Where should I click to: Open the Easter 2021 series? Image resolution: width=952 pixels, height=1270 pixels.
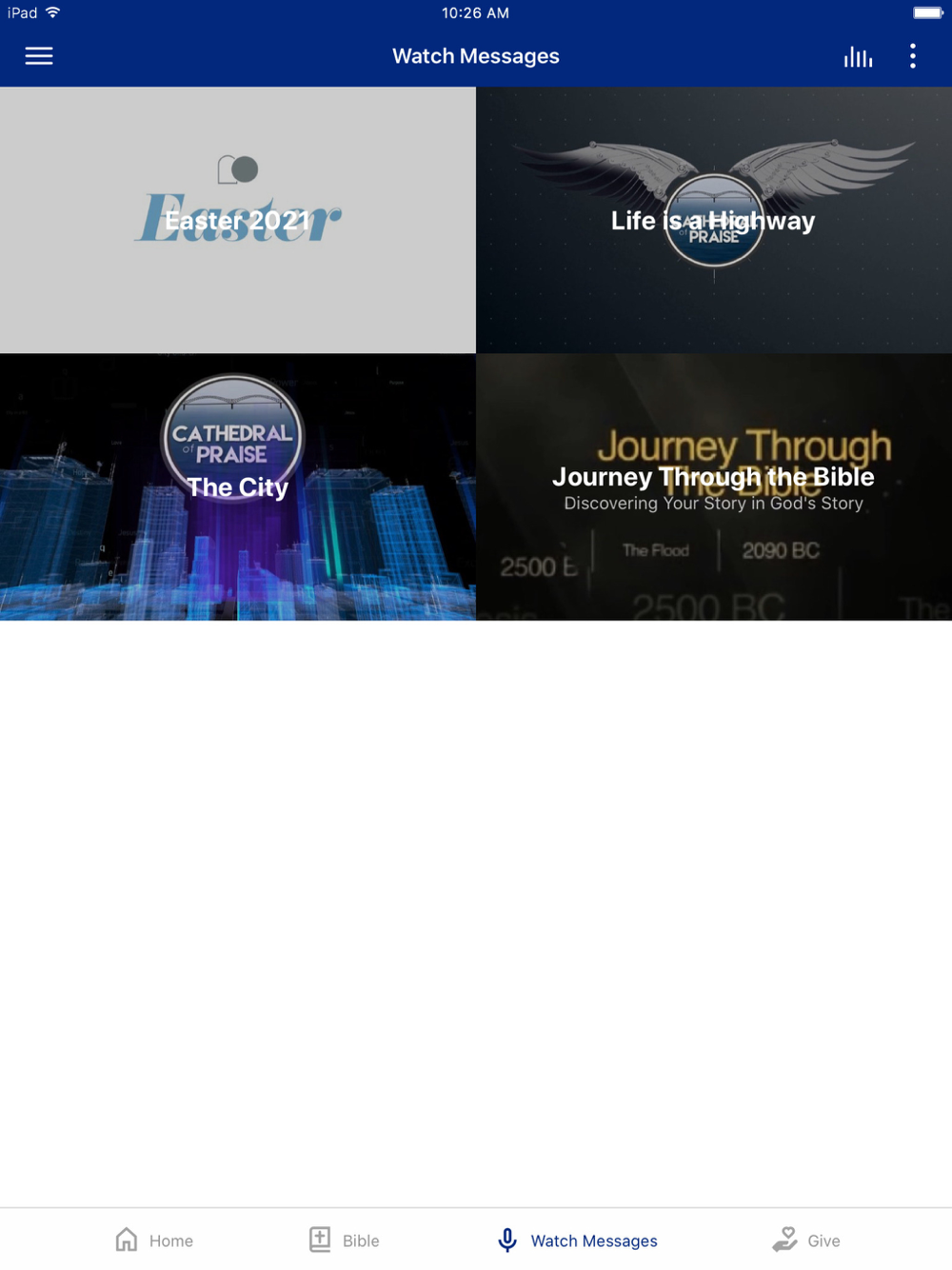[x=238, y=220]
